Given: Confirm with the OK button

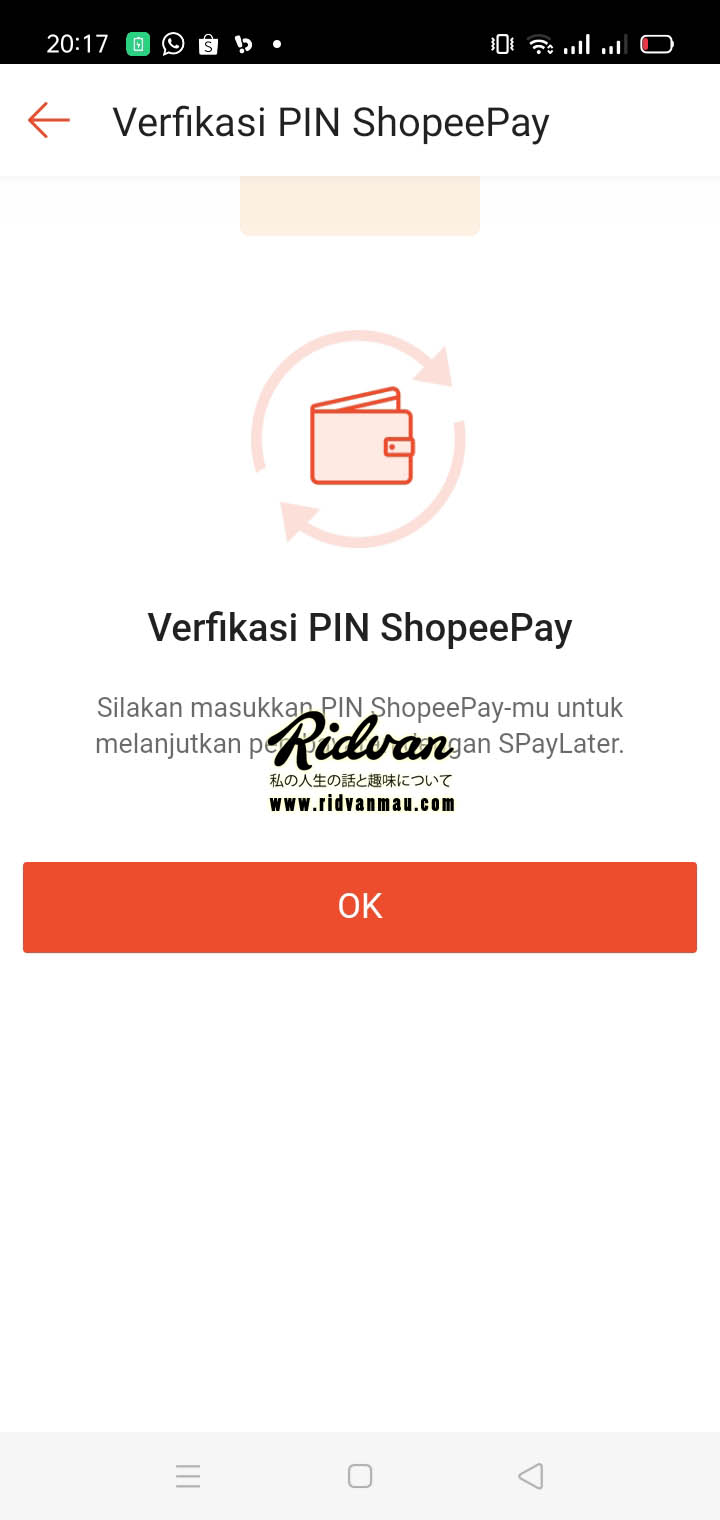Looking at the screenshot, I should coord(360,906).
